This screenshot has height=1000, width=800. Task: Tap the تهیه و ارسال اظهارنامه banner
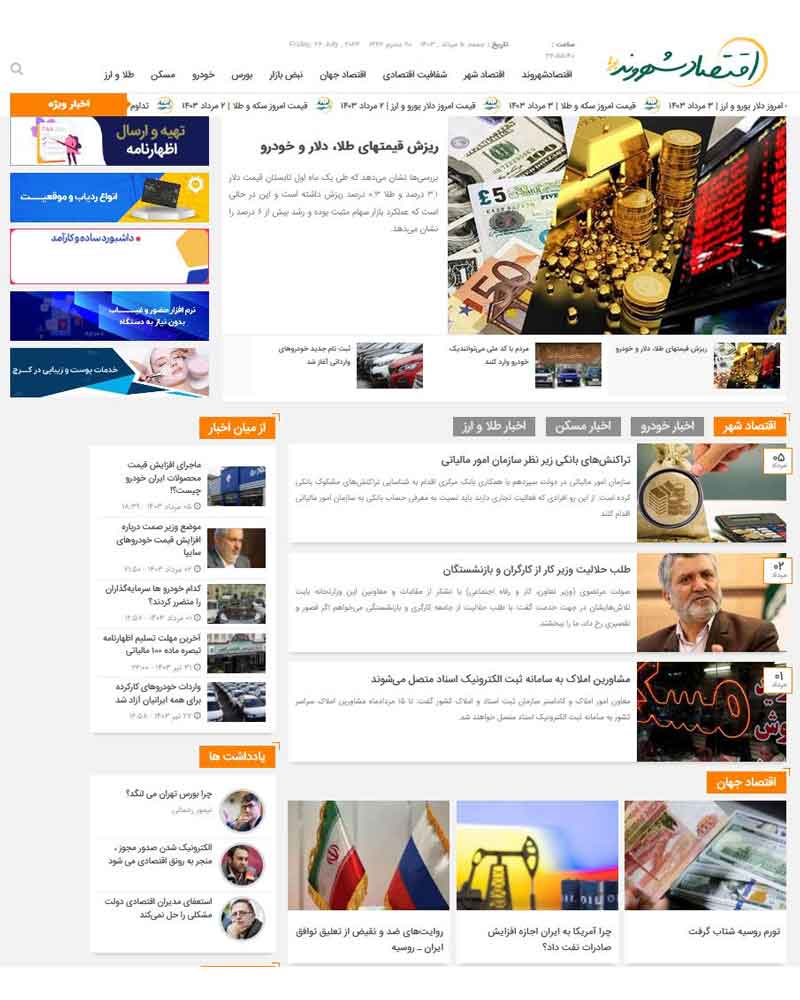[110, 142]
